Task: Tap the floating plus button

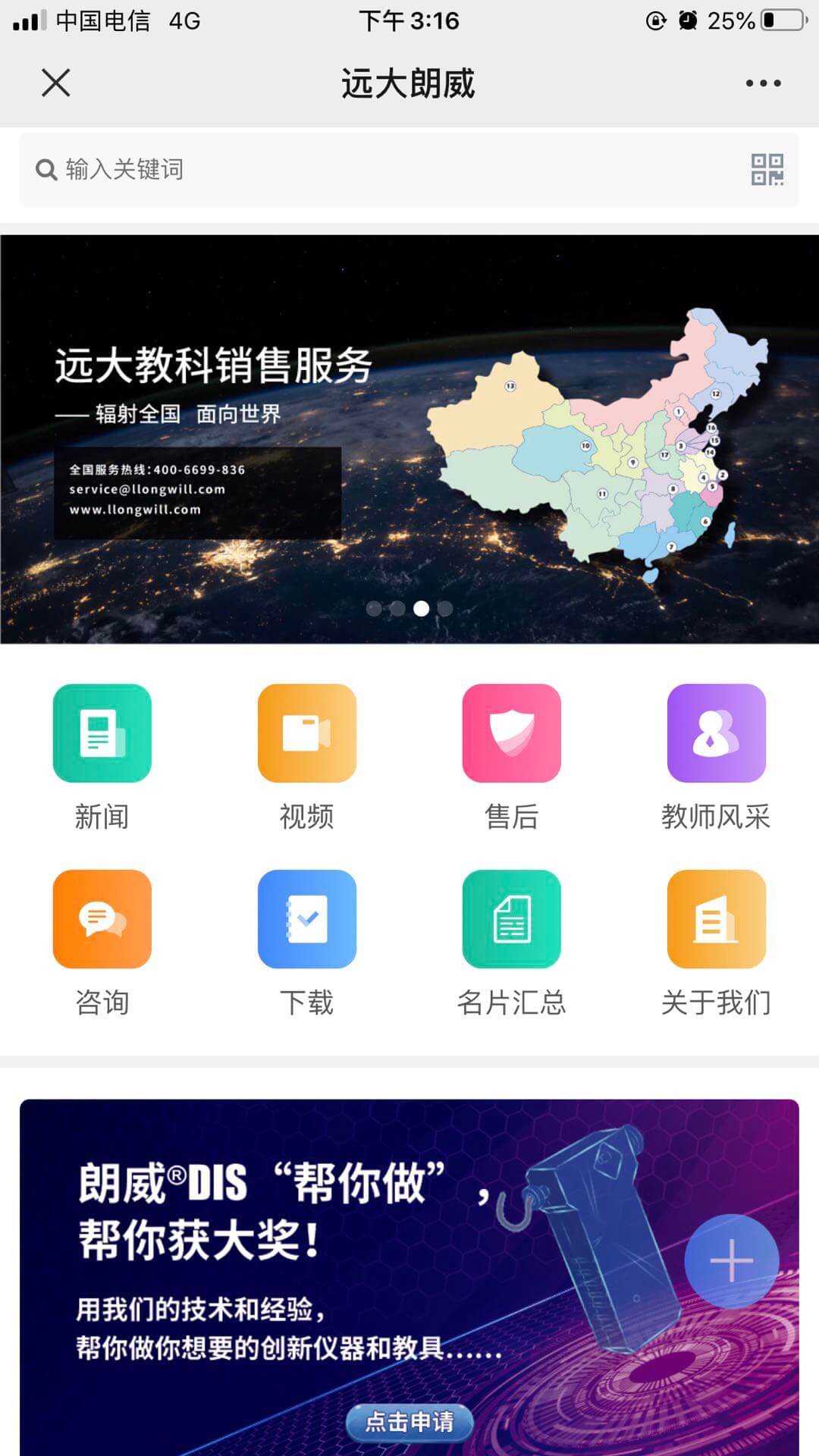Action: (731, 1260)
